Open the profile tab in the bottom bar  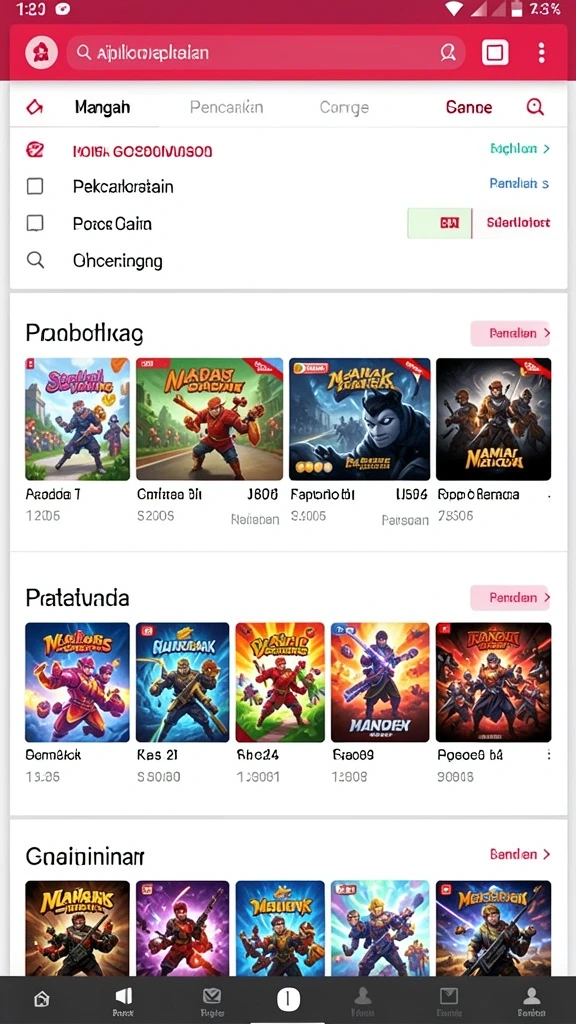[532, 1000]
